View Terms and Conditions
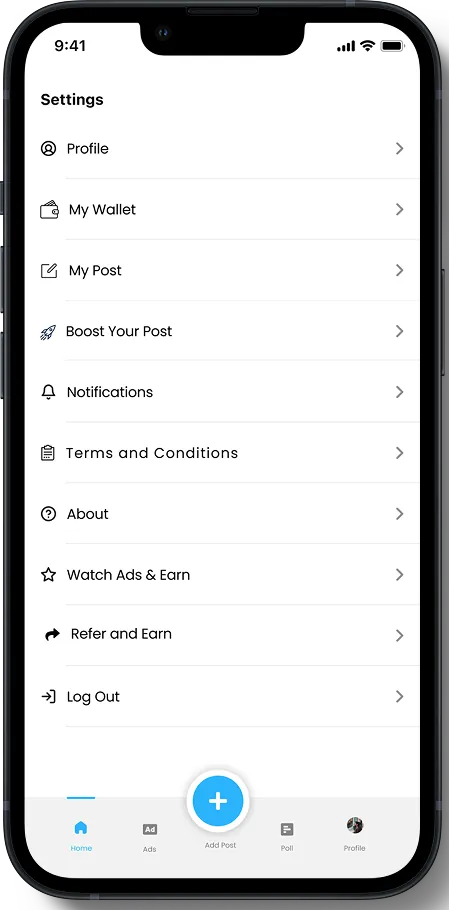 click(x=222, y=453)
